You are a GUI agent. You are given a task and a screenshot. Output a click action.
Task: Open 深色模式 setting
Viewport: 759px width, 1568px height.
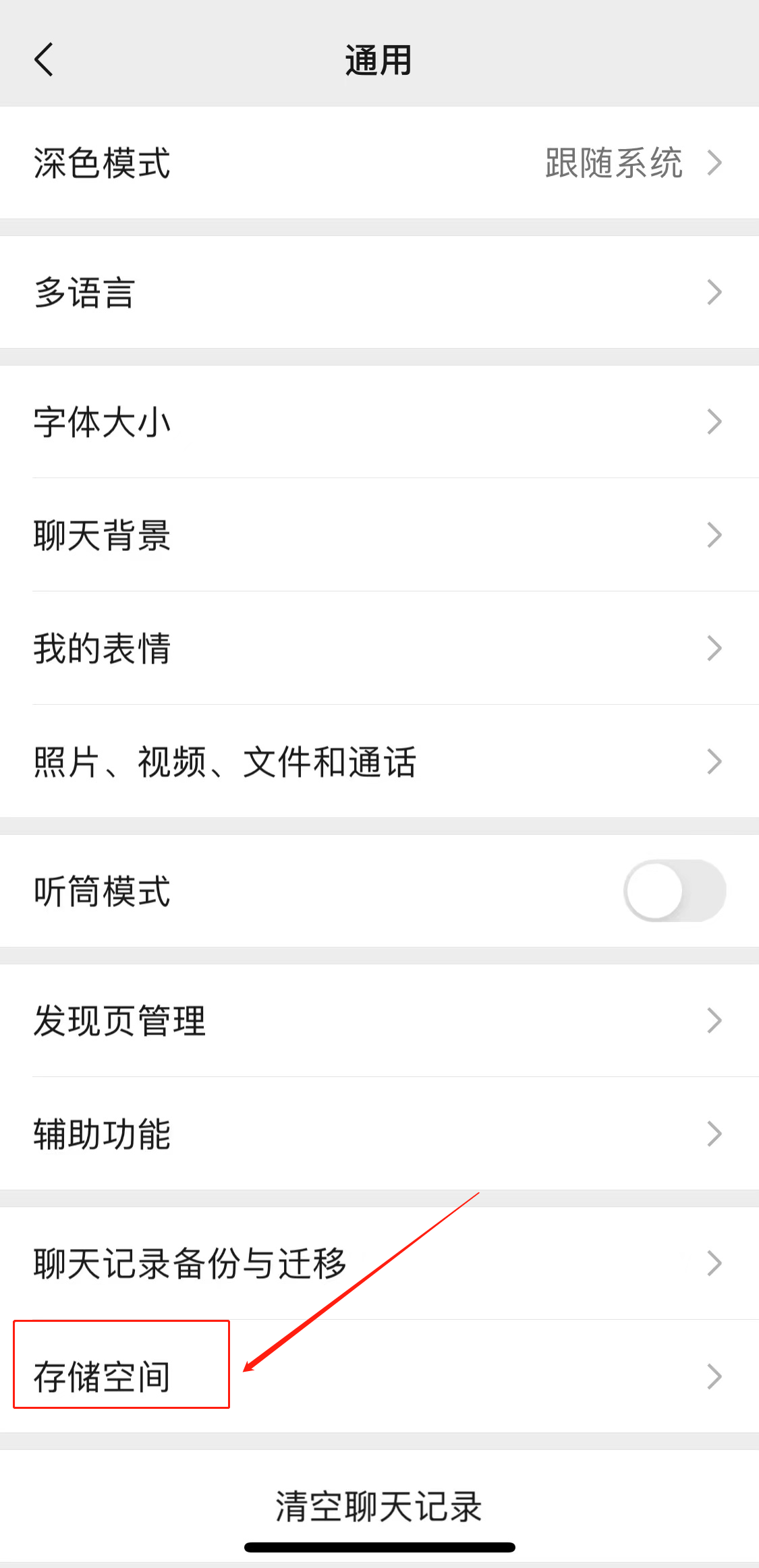[x=378, y=163]
